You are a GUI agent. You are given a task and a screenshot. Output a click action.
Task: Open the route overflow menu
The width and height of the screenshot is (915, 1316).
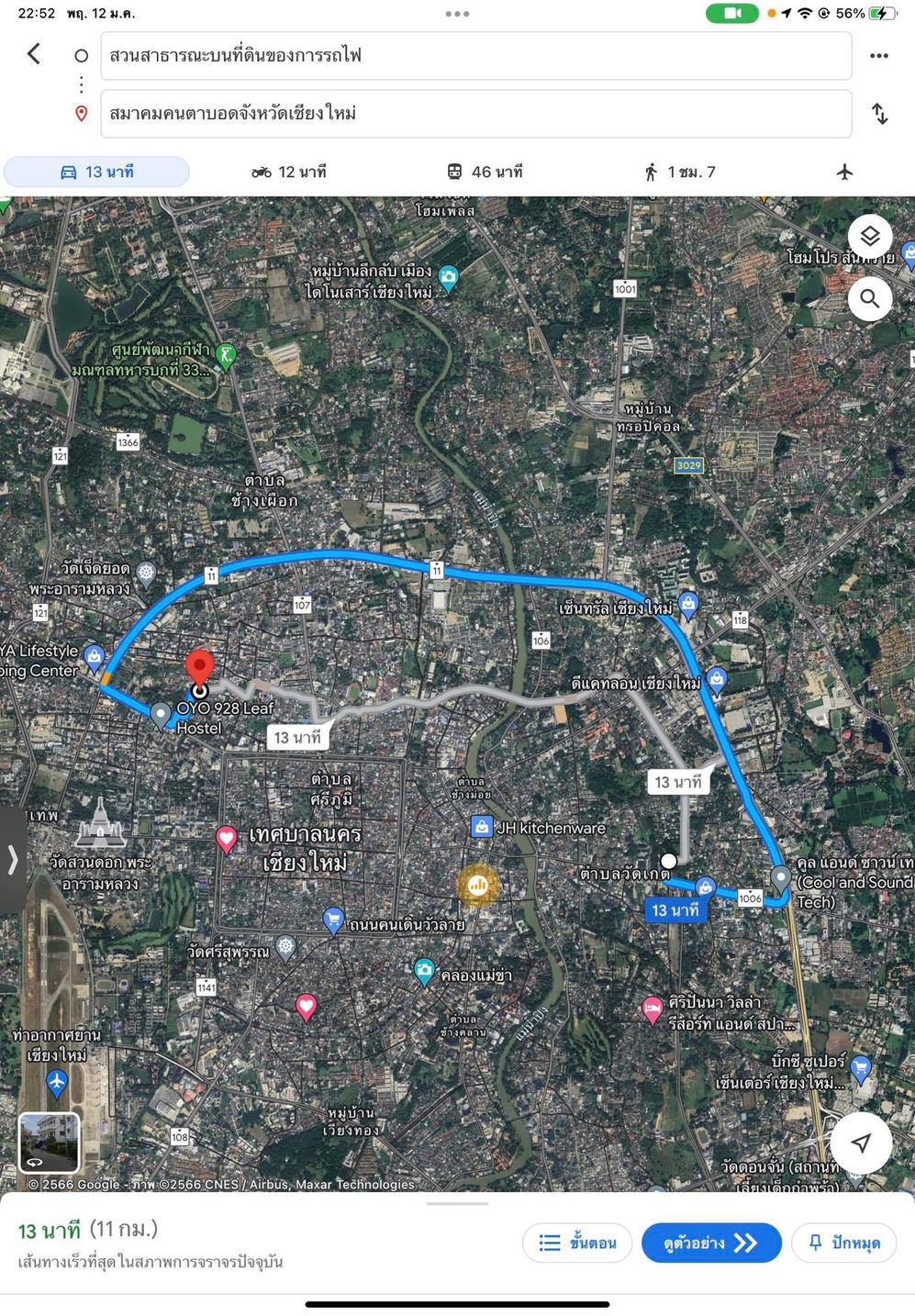pyautogui.click(x=878, y=55)
